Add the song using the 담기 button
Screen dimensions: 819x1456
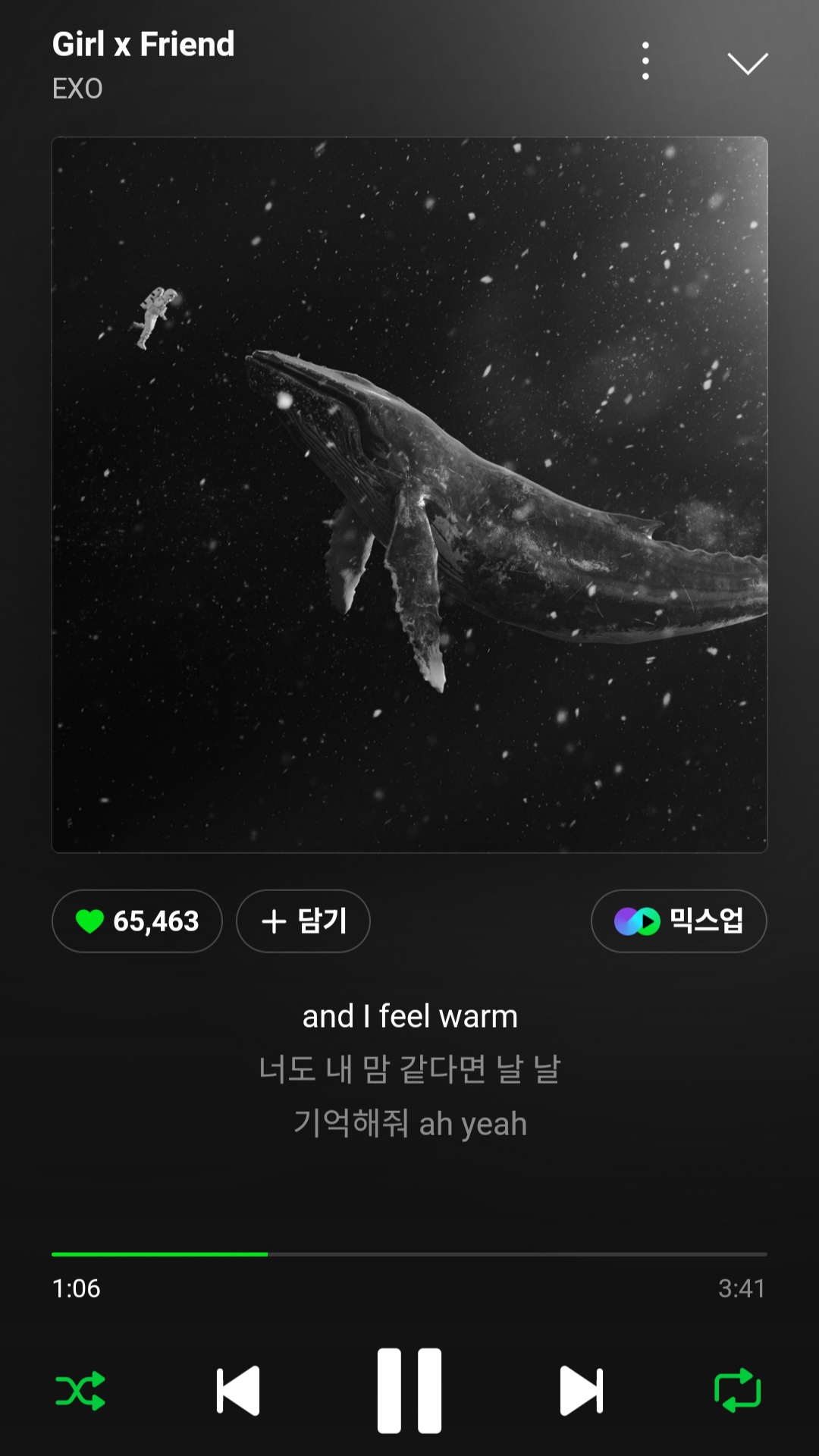tap(303, 921)
